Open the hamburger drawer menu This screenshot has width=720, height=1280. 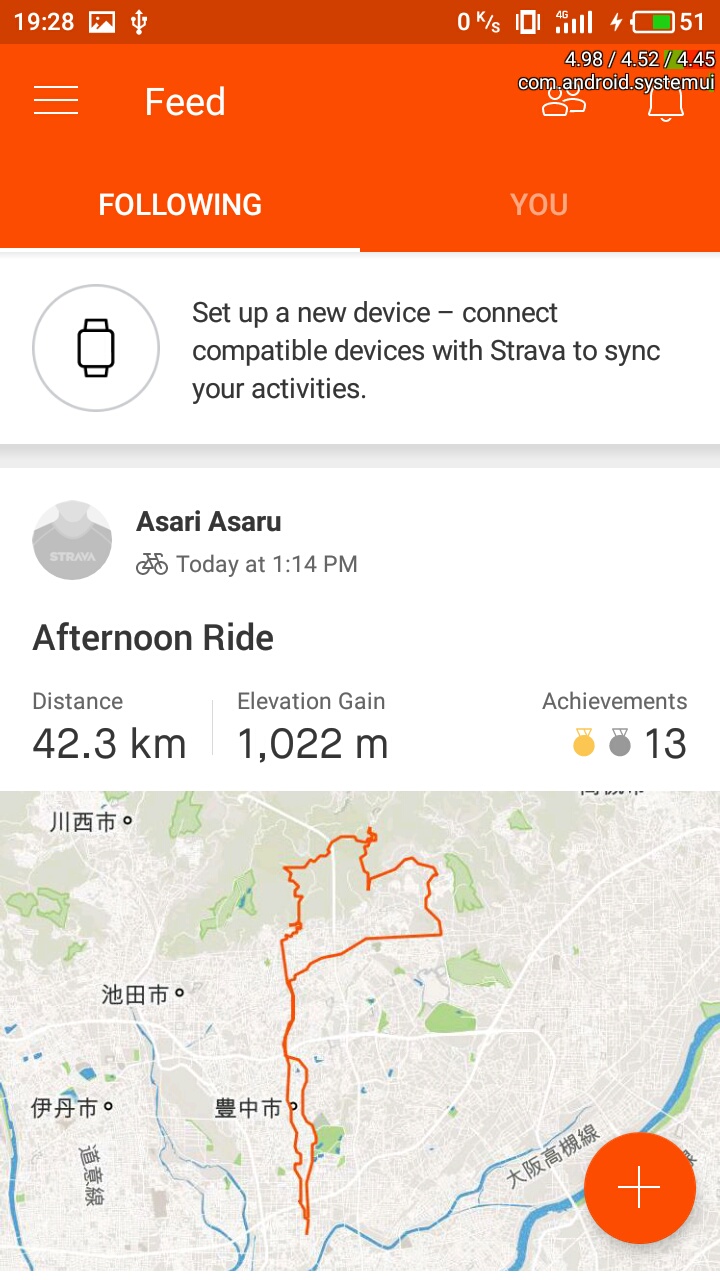pyautogui.click(x=56, y=101)
